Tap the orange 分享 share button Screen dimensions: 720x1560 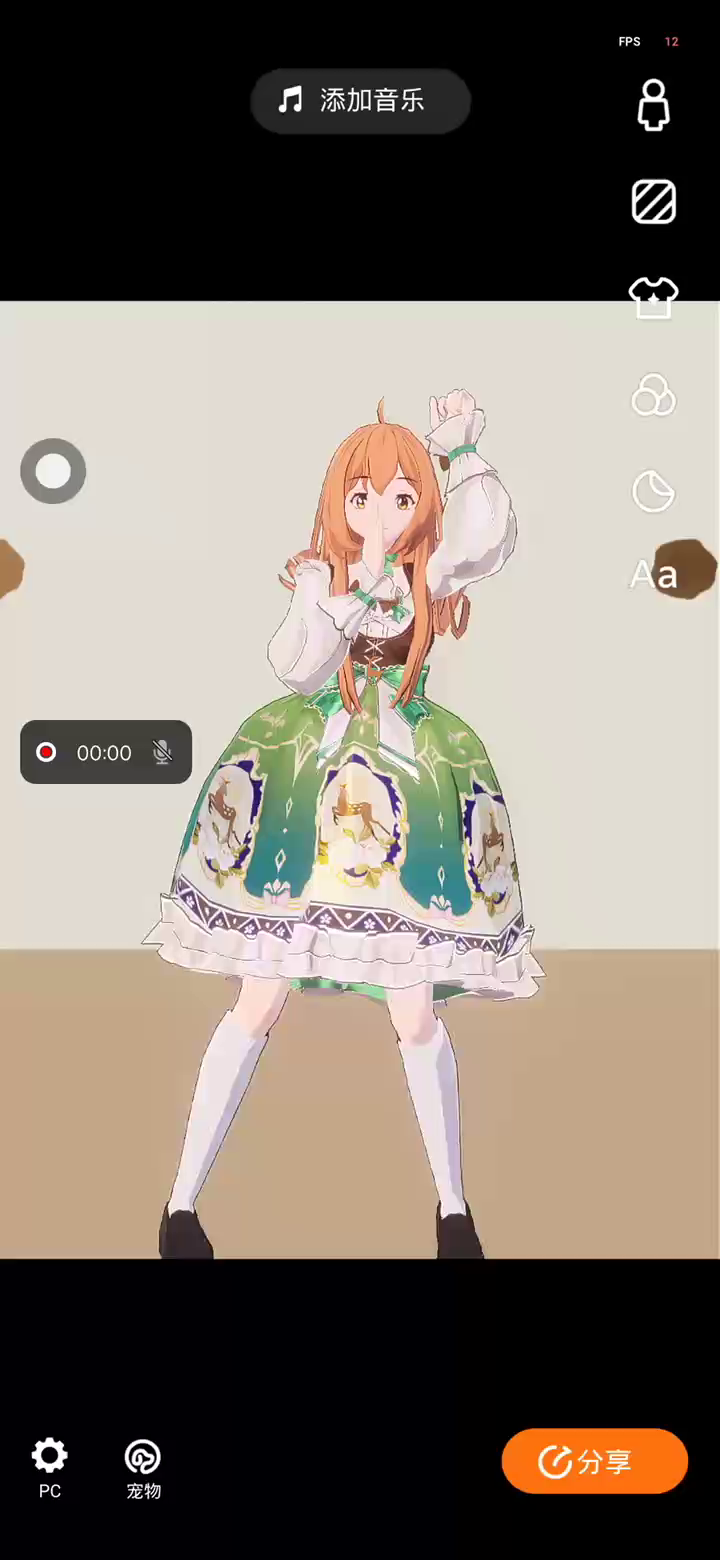coord(594,1461)
